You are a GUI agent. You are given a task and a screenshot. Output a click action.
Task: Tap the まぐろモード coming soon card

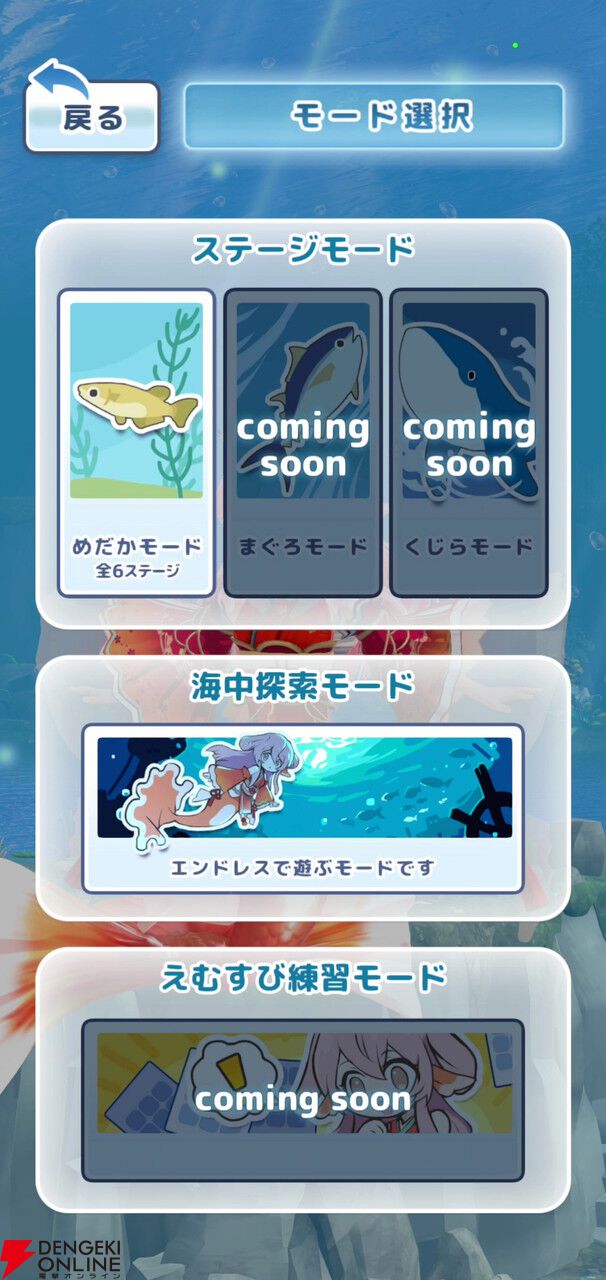(302, 443)
